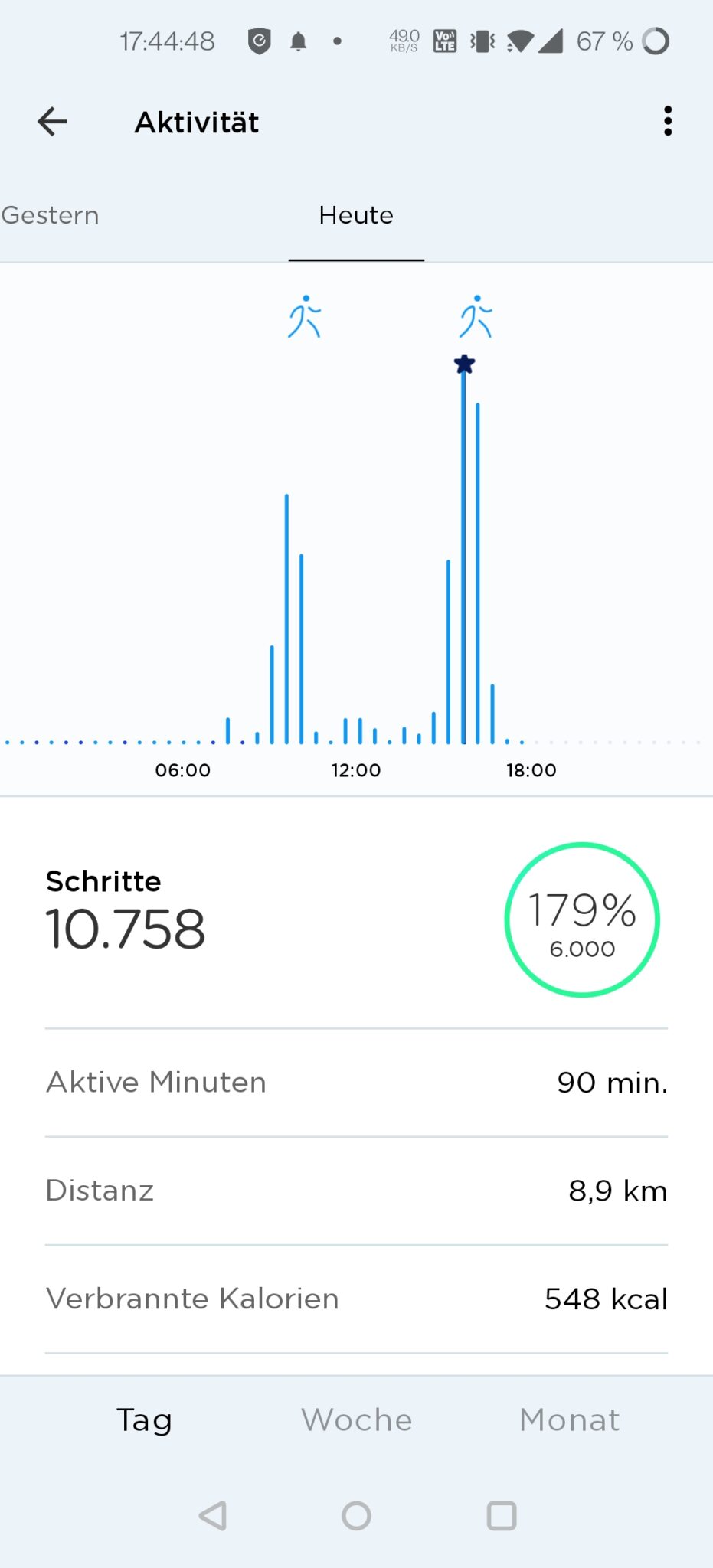This screenshot has width=713, height=1568.
Task: Select the first walking activity icon
Action: pyautogui.click(x=304, y=315)
